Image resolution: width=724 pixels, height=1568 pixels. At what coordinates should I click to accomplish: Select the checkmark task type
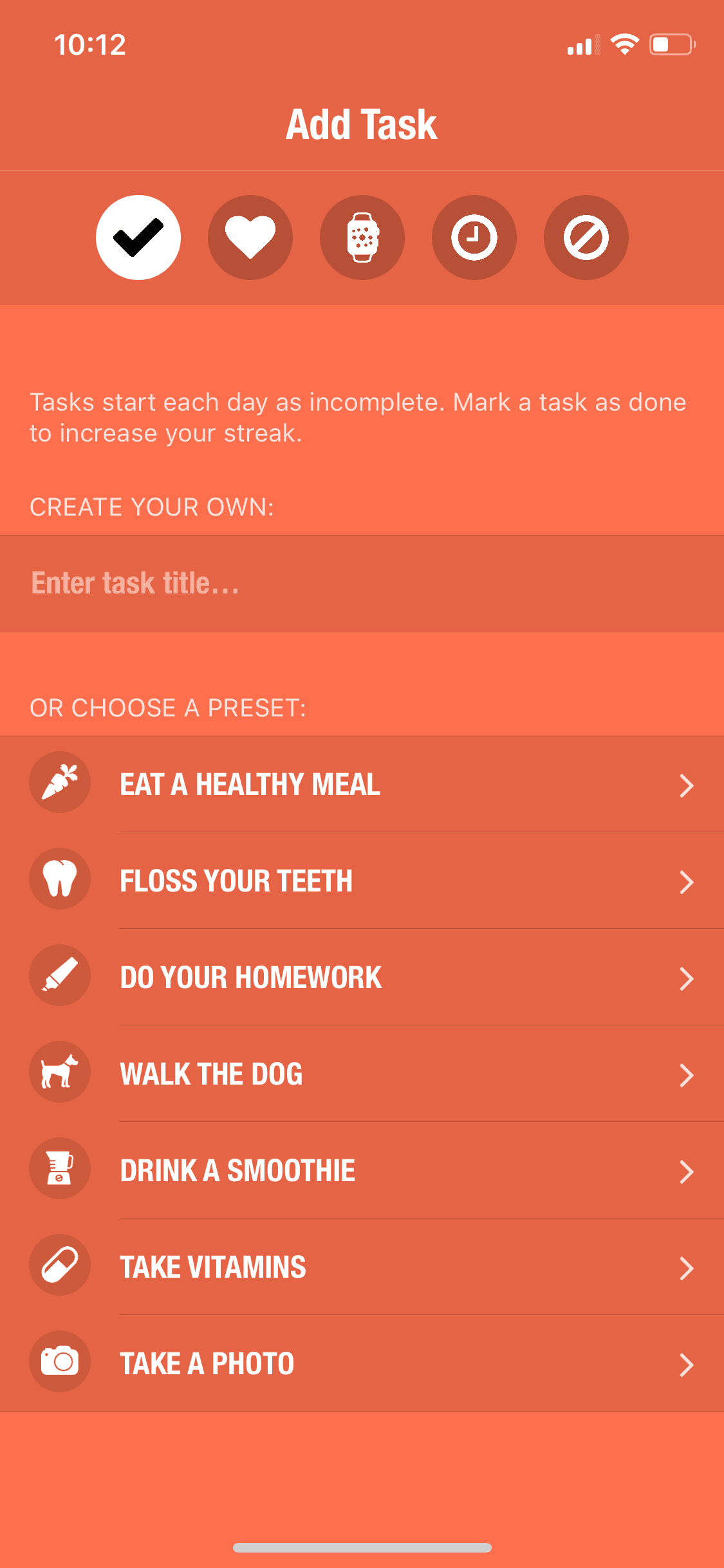[x=138, y=238]
